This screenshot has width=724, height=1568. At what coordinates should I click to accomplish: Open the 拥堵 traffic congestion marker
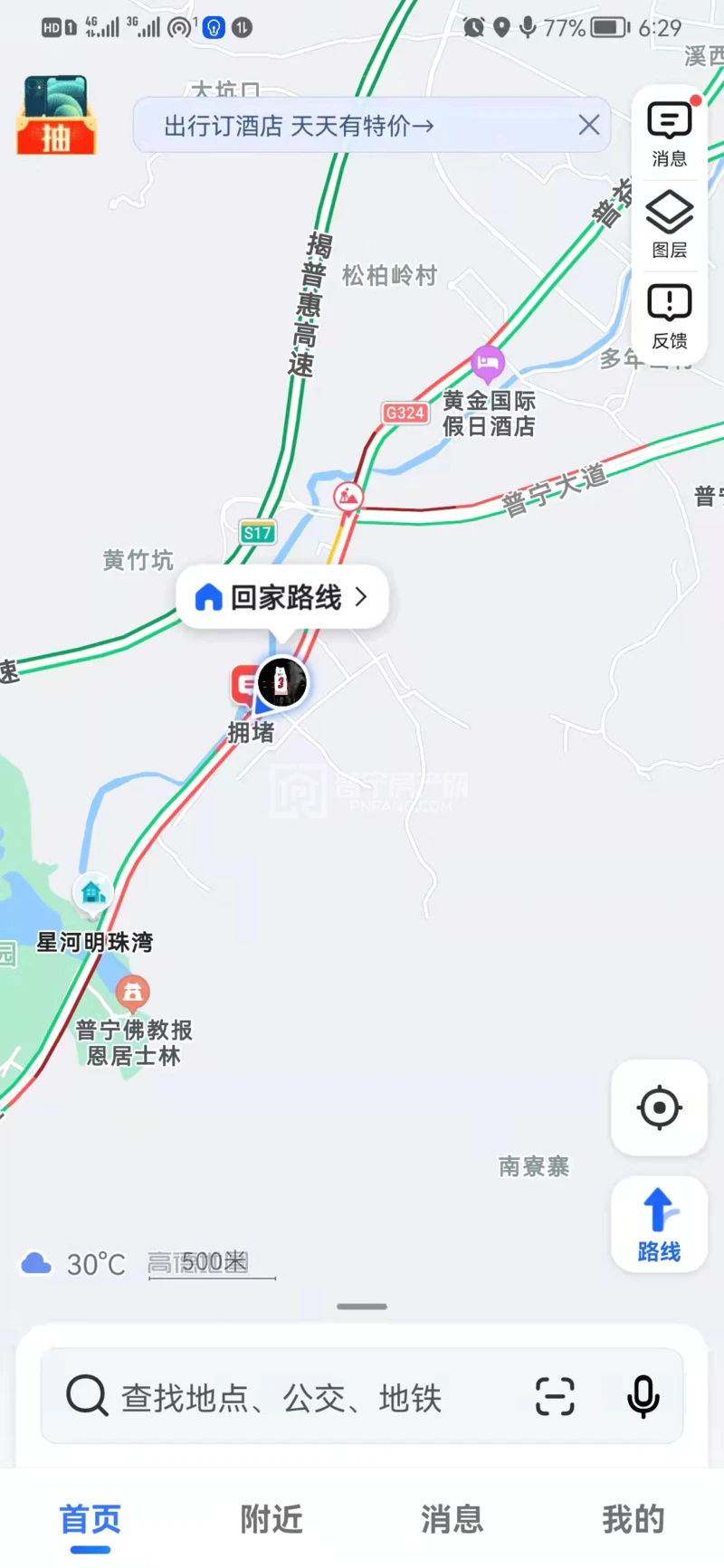pos(244,687)
